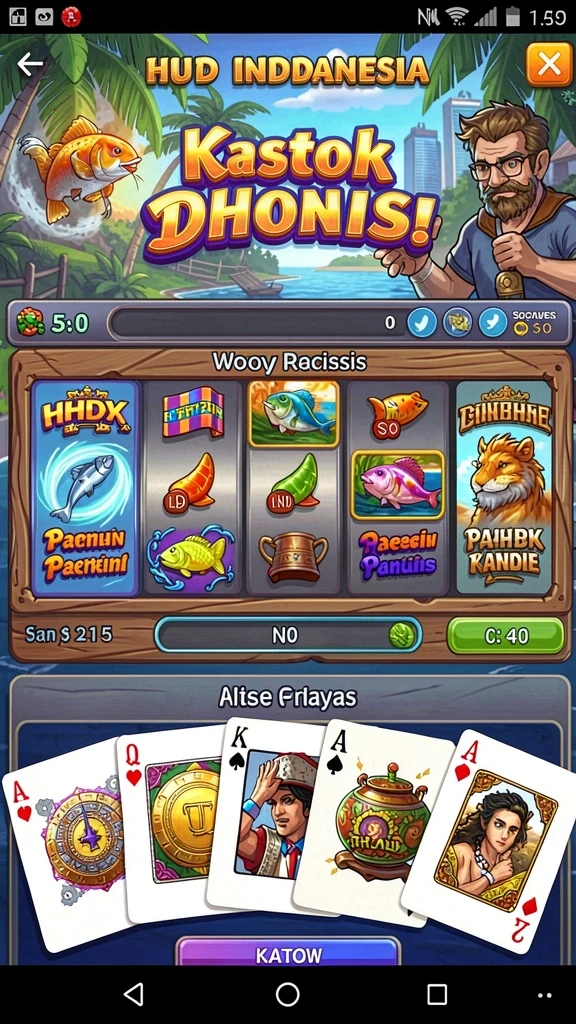Close the game with the orange X
Viewport: 576px width, 1024px height.
coord(549,64)
